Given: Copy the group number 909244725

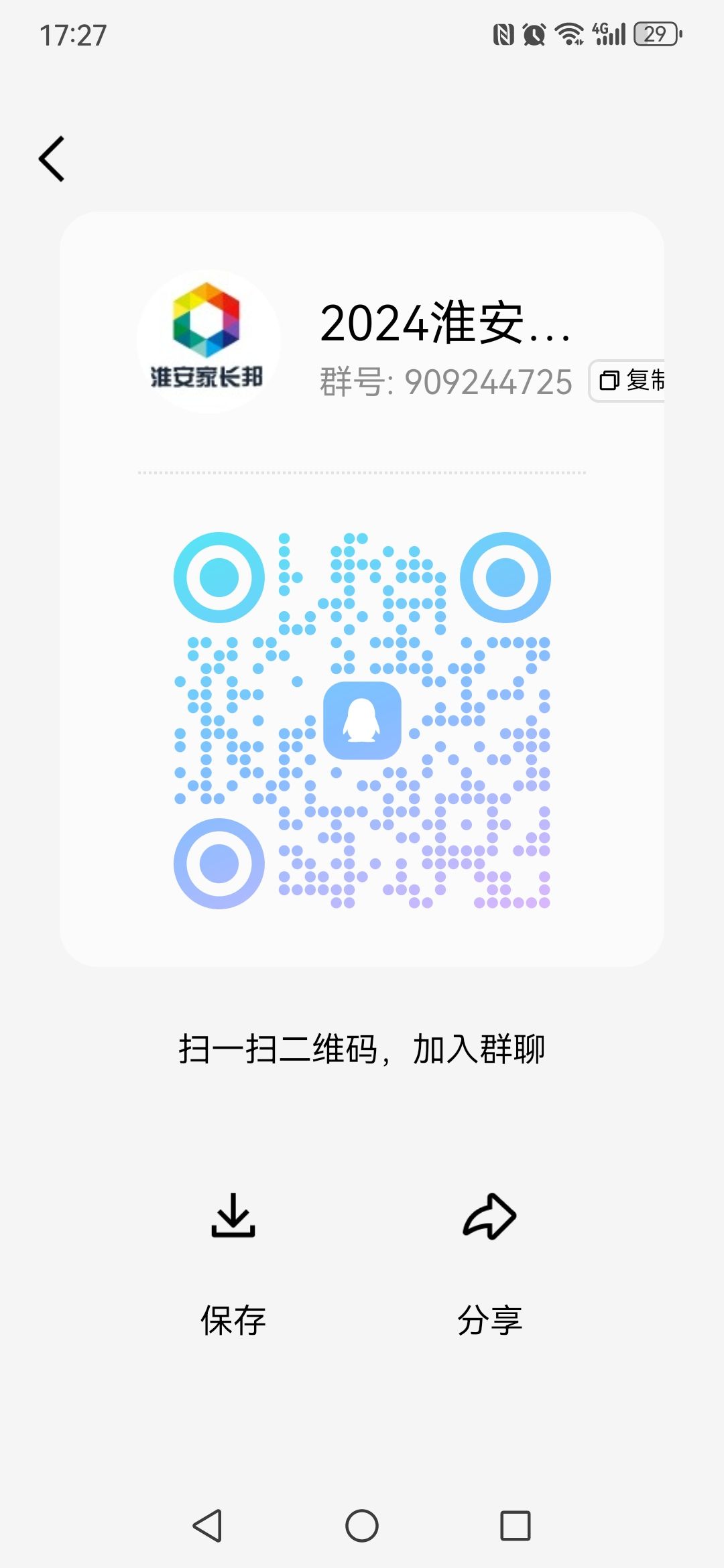Looking at the screenshot, I should [x=627, y=381].
